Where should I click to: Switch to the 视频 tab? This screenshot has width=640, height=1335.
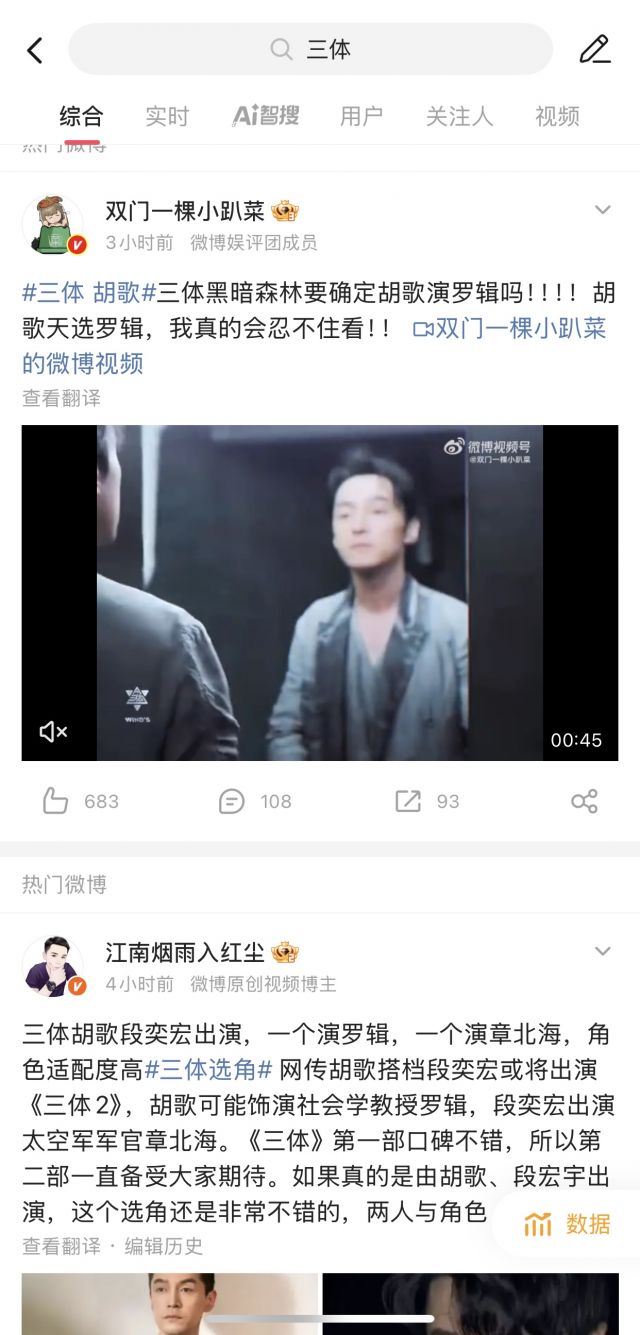(557, 117)
